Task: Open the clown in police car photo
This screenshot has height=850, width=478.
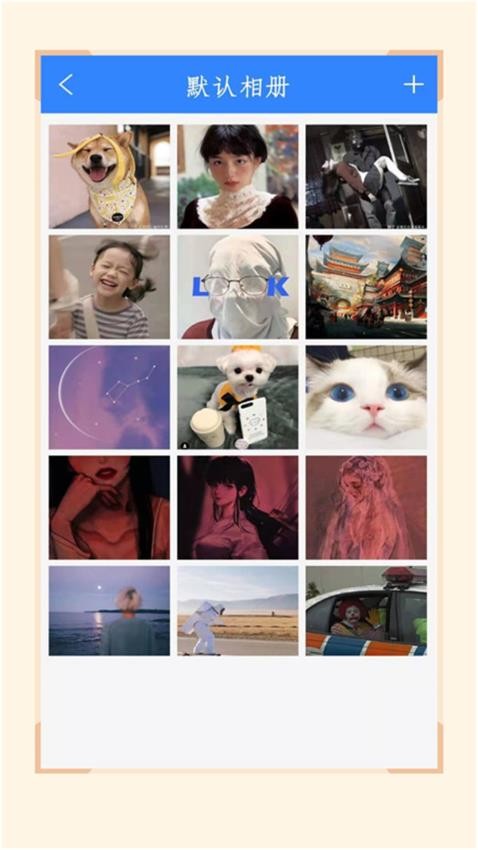Action: [366, 611]
